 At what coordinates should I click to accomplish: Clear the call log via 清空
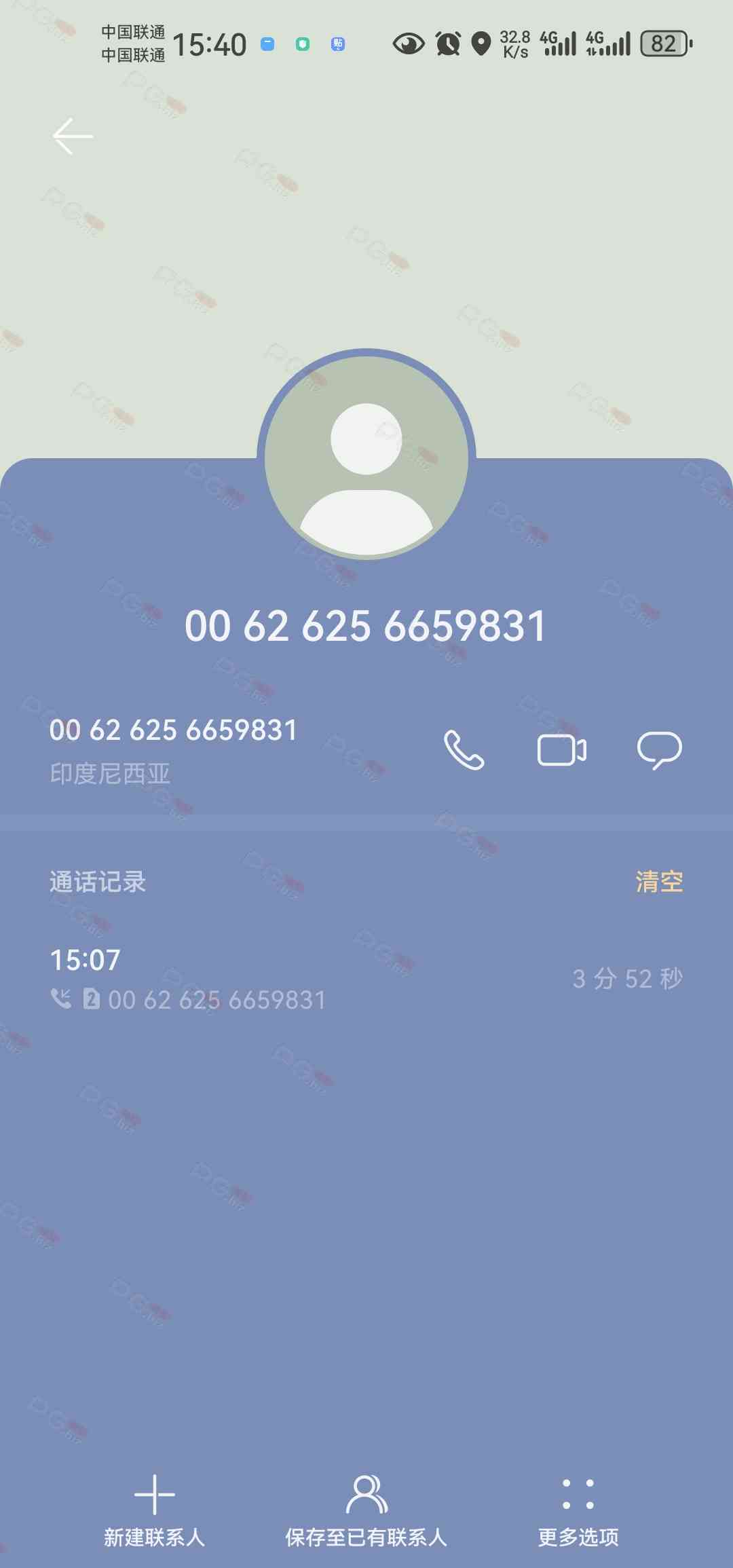[x=658, y=882]
